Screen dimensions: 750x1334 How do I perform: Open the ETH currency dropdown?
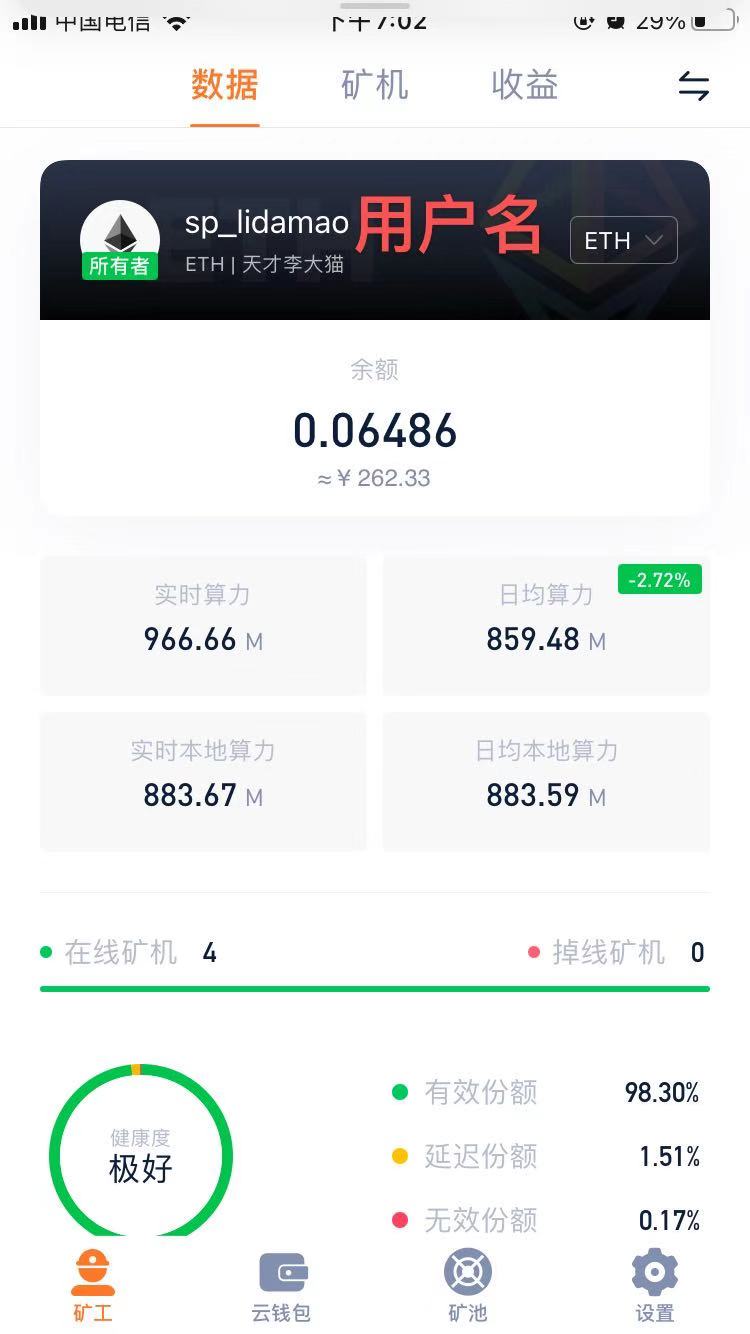tap(623, 240)
